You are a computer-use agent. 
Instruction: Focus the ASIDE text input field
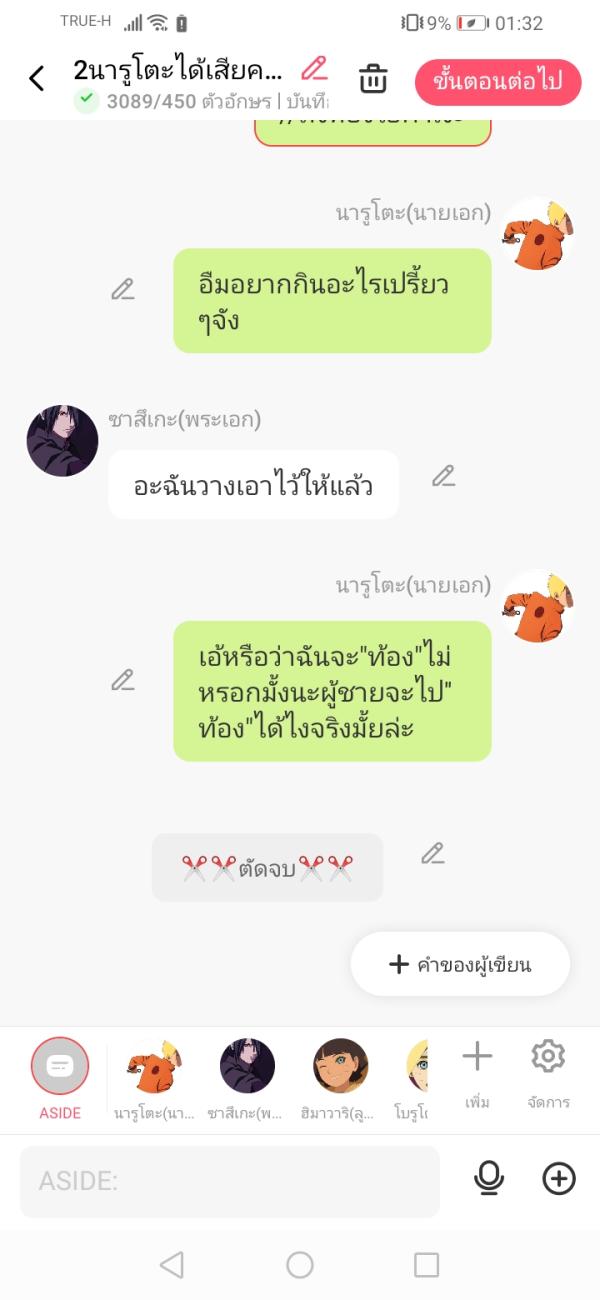click(x=230, y=1181)
